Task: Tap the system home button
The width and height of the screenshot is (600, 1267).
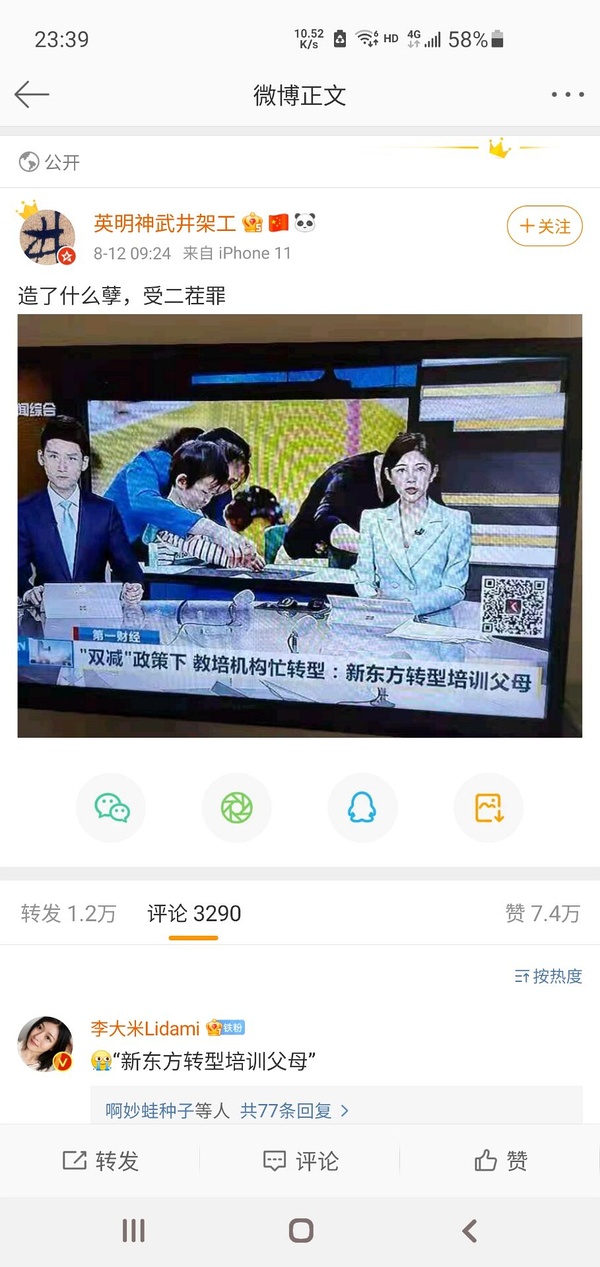Action: (x=300, y=1231)
